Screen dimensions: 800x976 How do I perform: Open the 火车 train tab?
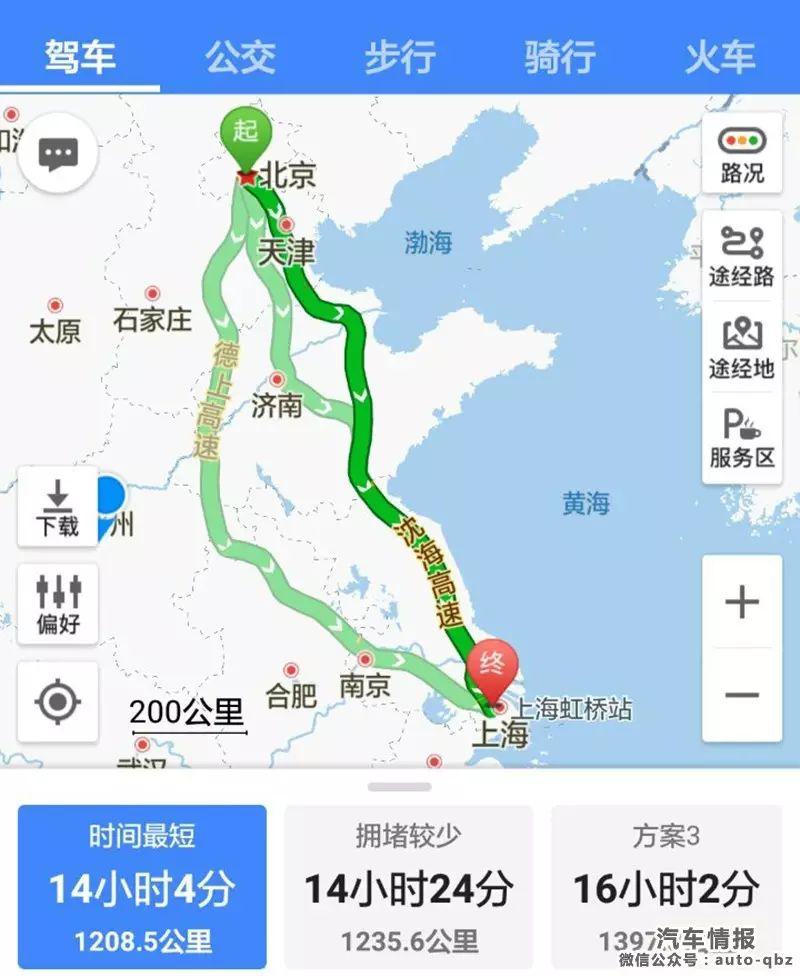720,56
